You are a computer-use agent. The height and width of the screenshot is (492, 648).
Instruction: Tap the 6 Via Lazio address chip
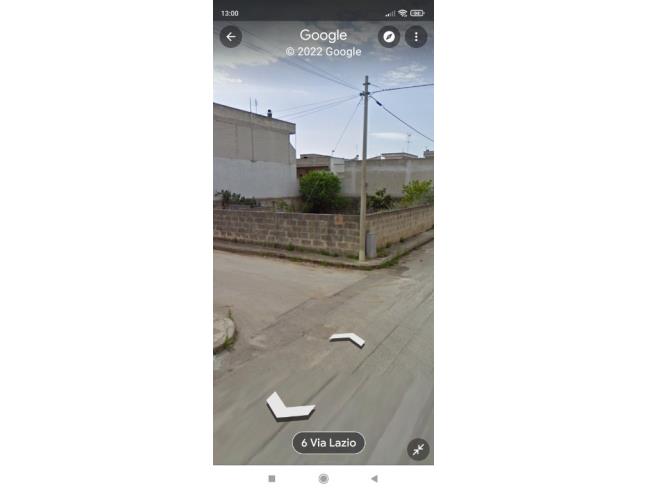click(328, 442)
